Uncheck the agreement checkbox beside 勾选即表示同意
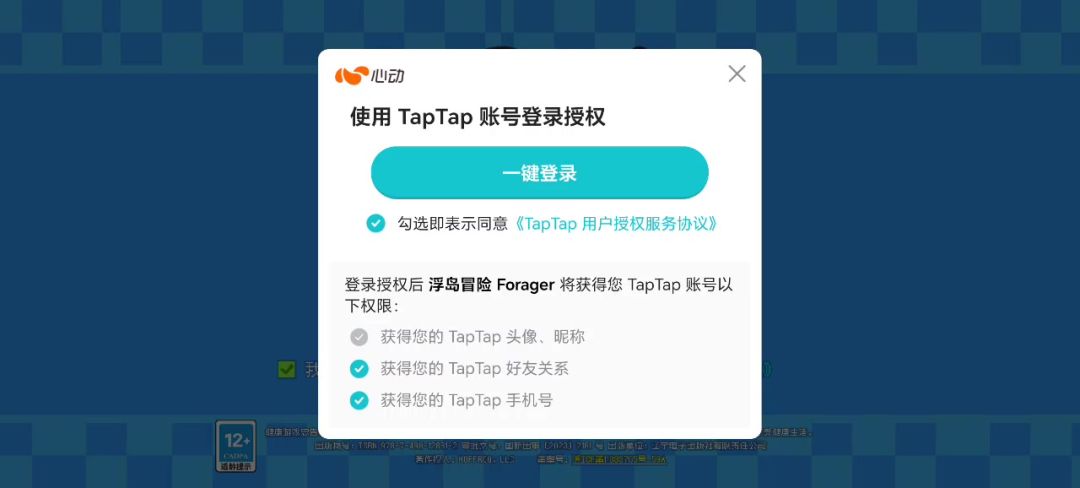 (x=376, y=223)
